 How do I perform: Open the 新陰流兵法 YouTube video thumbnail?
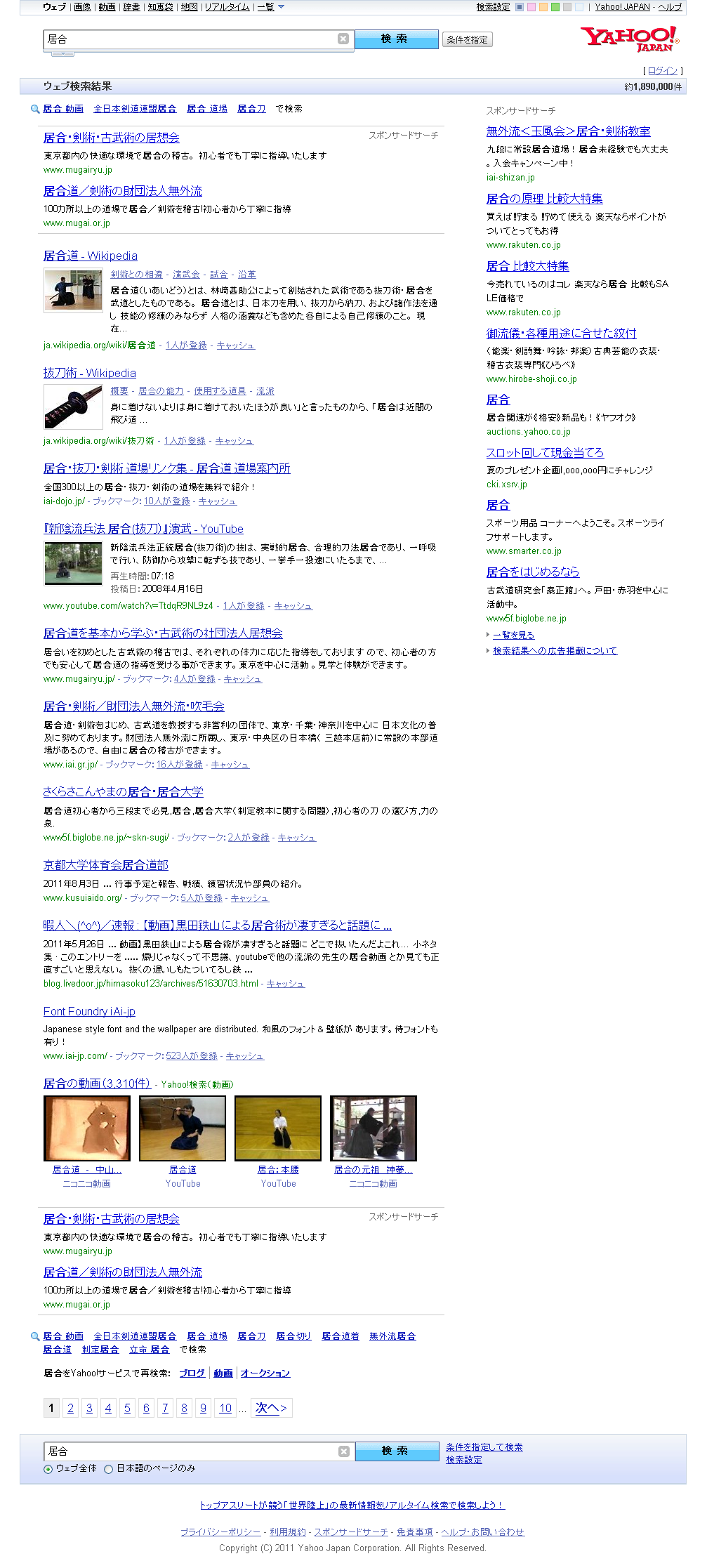[x=73, y=563]
